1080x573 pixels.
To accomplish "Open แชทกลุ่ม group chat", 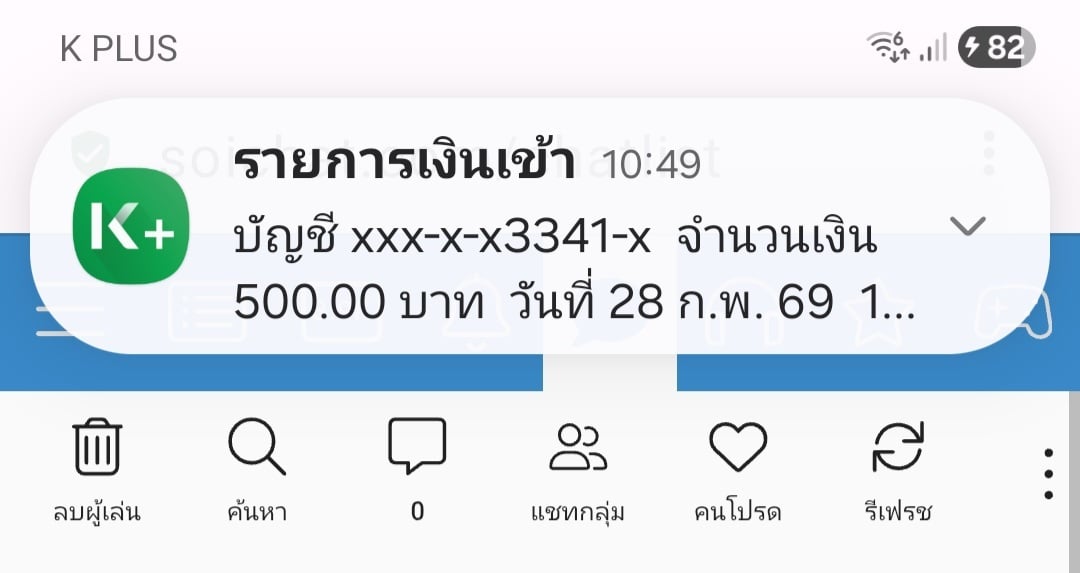I will click(578, 448).
